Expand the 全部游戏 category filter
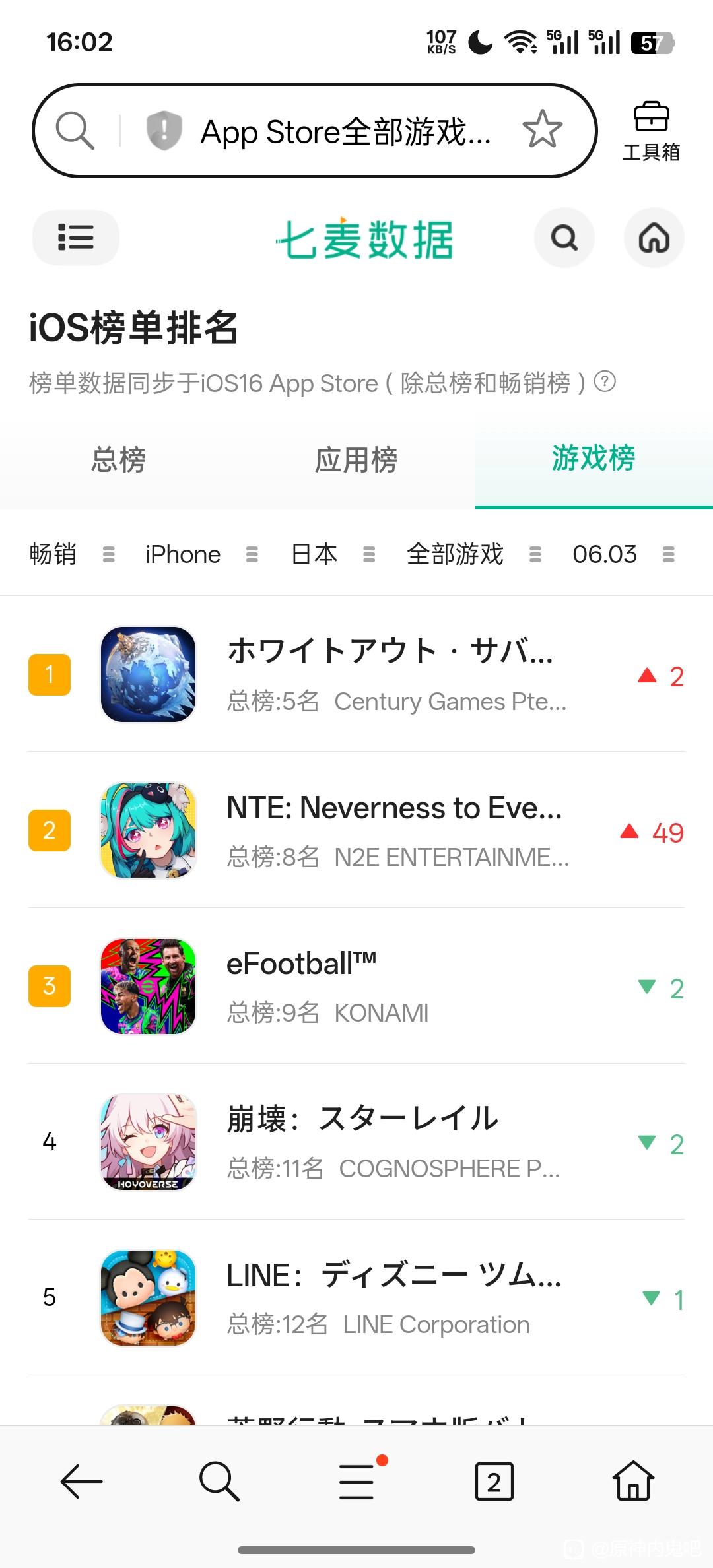Image resolution: width=713 pixels, height=1568 pixels. 474,554
